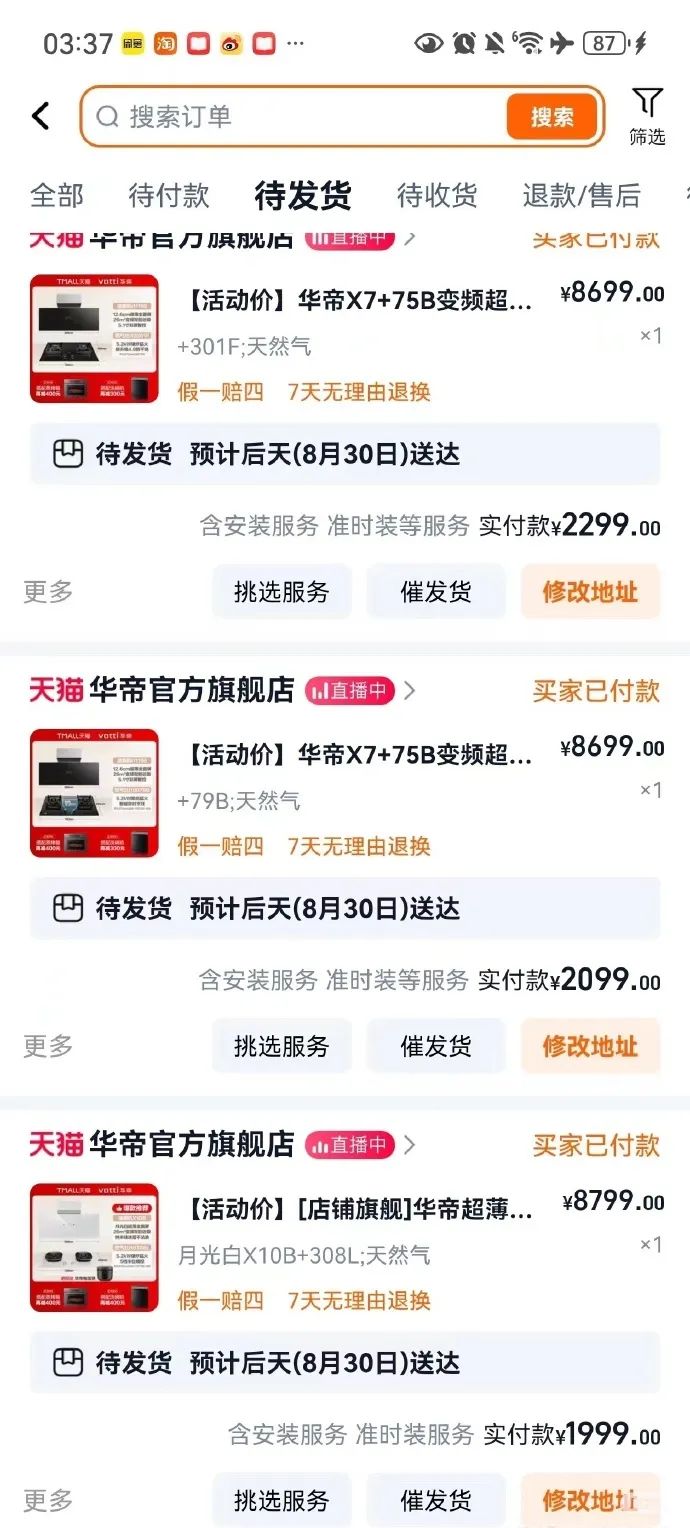The height and width of the screenshot is (1528, 690).
Task: Tap 催发货 on the ¥1999 order
Action: (x=436, y=1500)
